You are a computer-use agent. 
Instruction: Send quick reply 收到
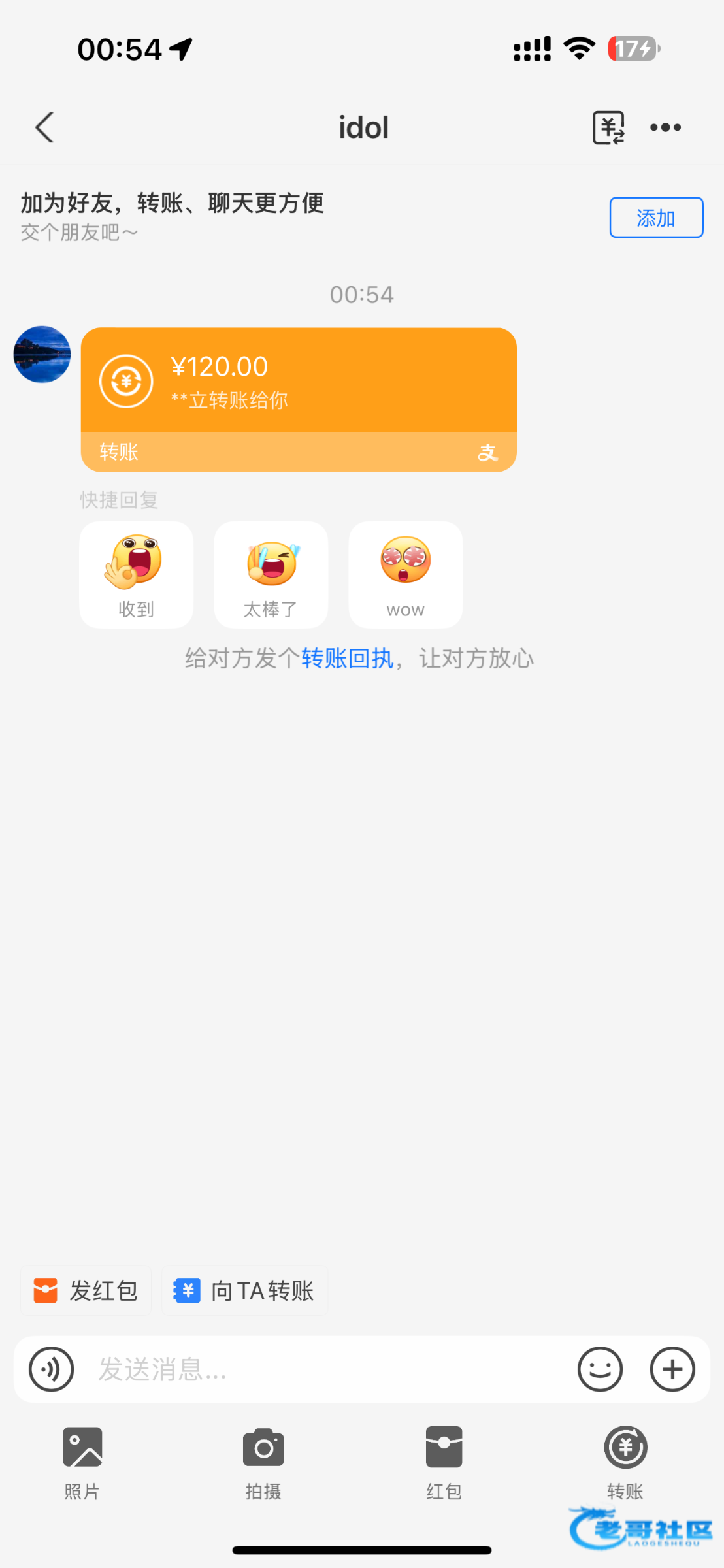(x=136, y=574)
